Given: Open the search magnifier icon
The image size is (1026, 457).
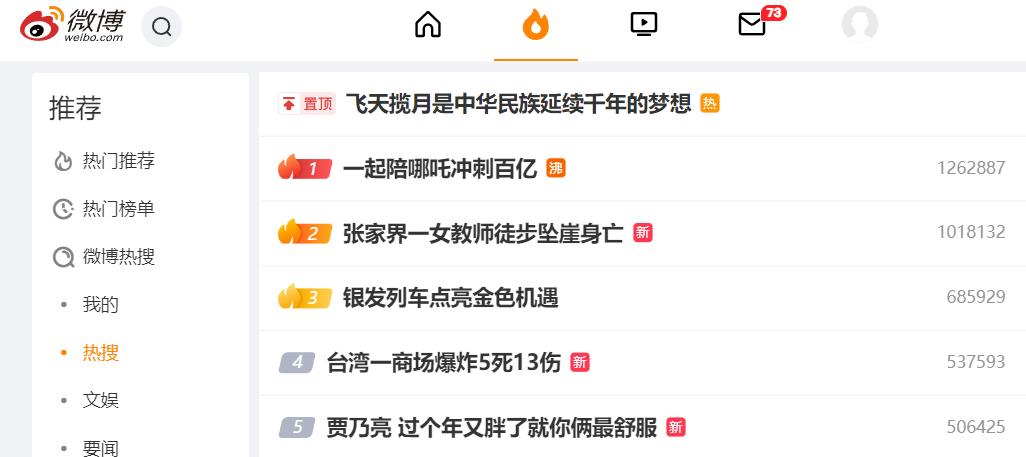Looking at the screenshot, I should [161, 27].
